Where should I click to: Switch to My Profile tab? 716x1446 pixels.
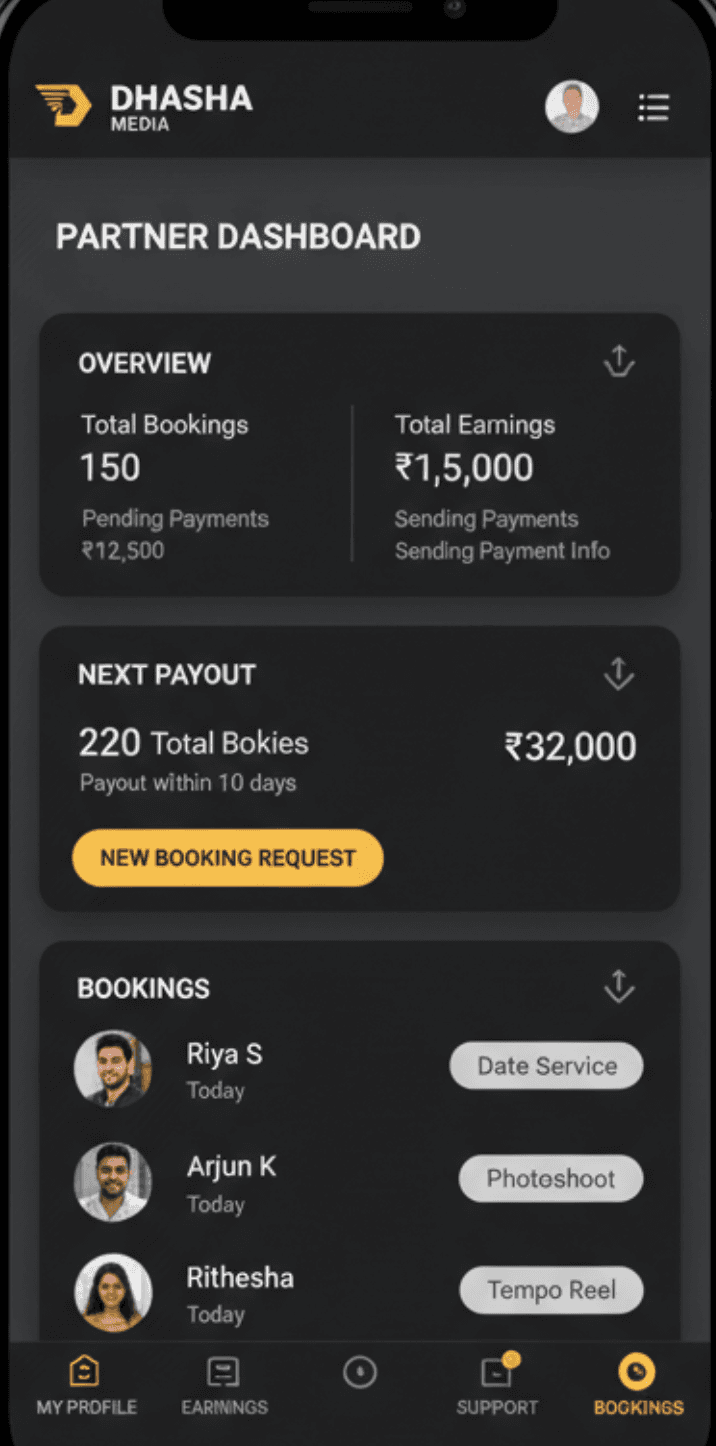(86, 1386)
